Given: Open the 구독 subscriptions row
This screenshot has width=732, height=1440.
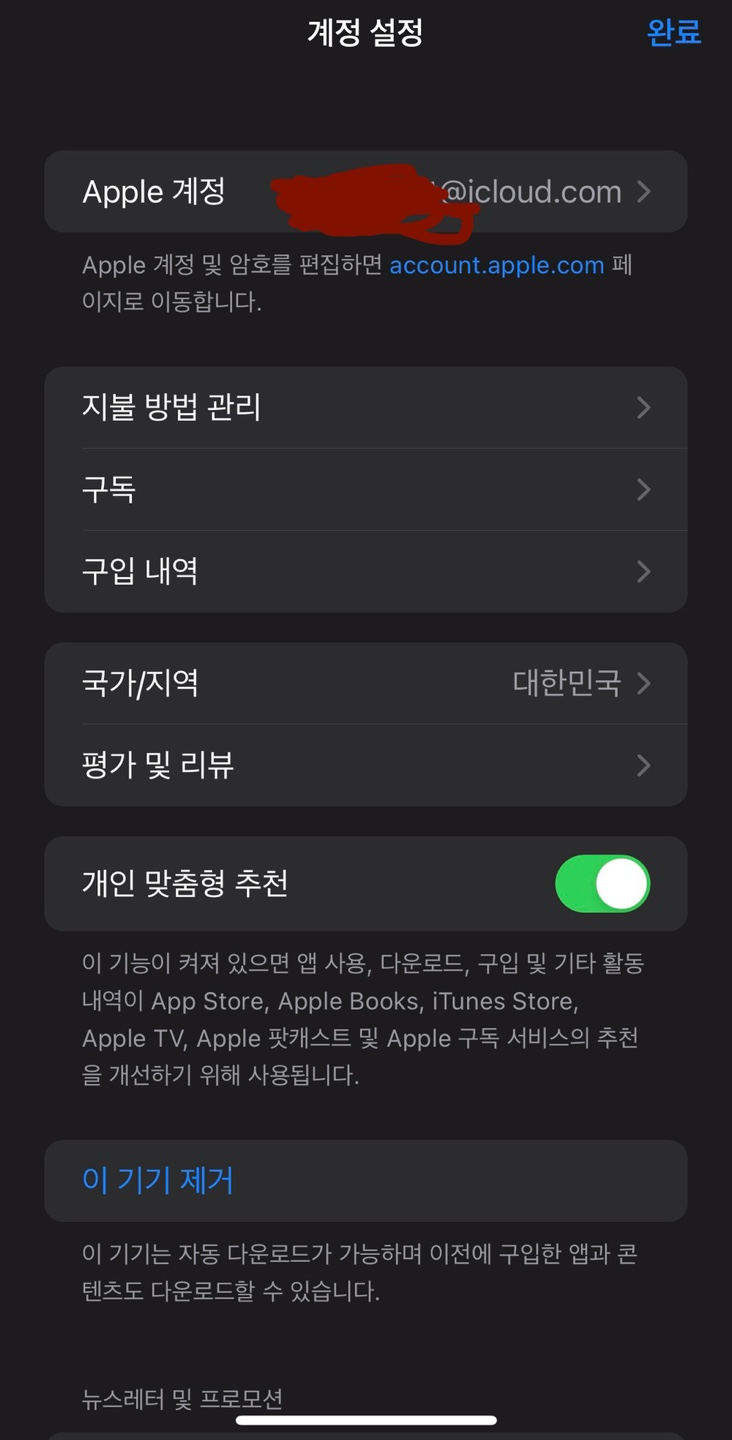Looking at the screenshot, I should click(365, 490).
